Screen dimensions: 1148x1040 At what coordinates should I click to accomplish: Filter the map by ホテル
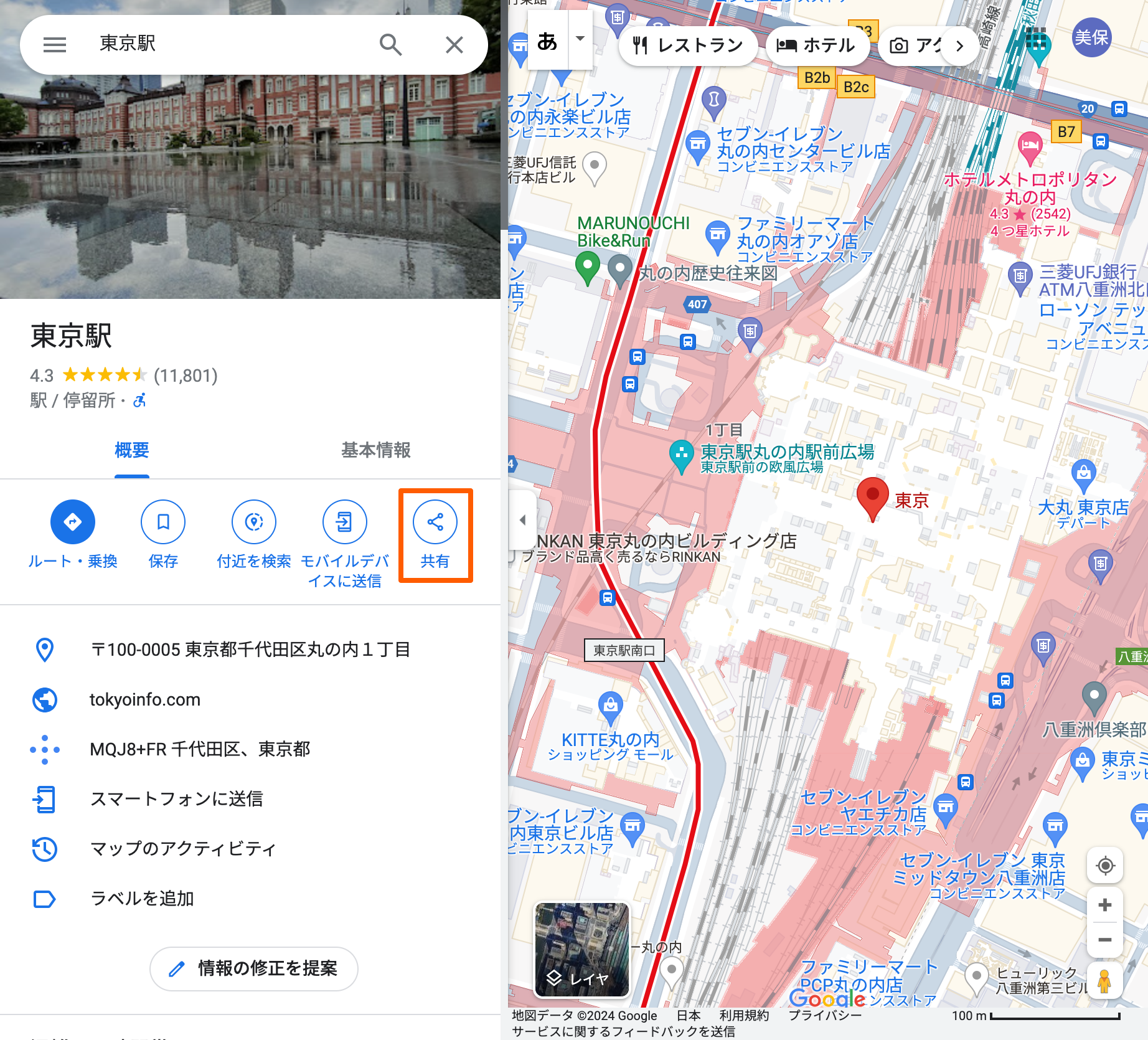point(816,45)
